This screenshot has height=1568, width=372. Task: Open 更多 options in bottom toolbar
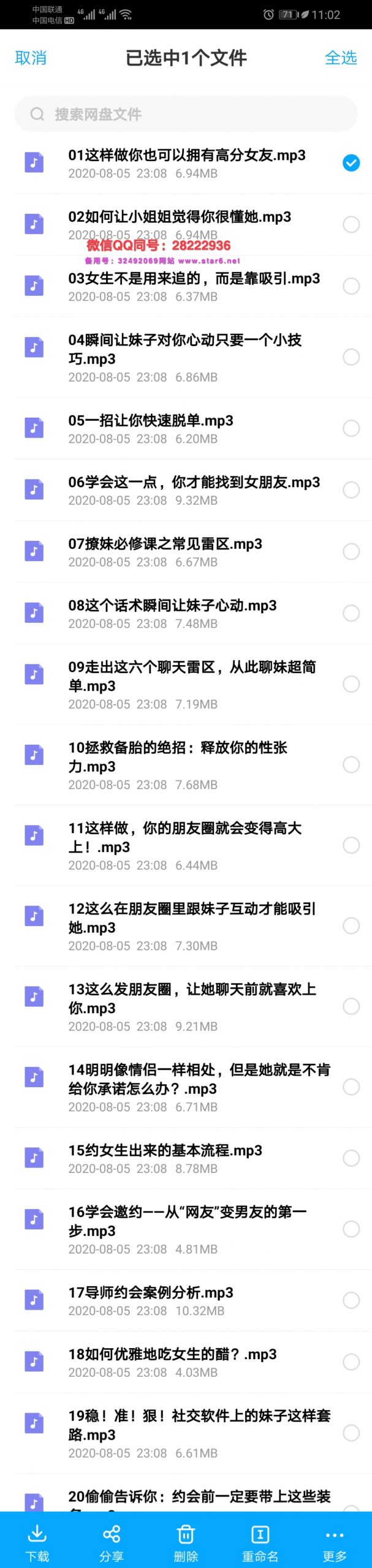pyautogui.click(x=335, y=1540)
